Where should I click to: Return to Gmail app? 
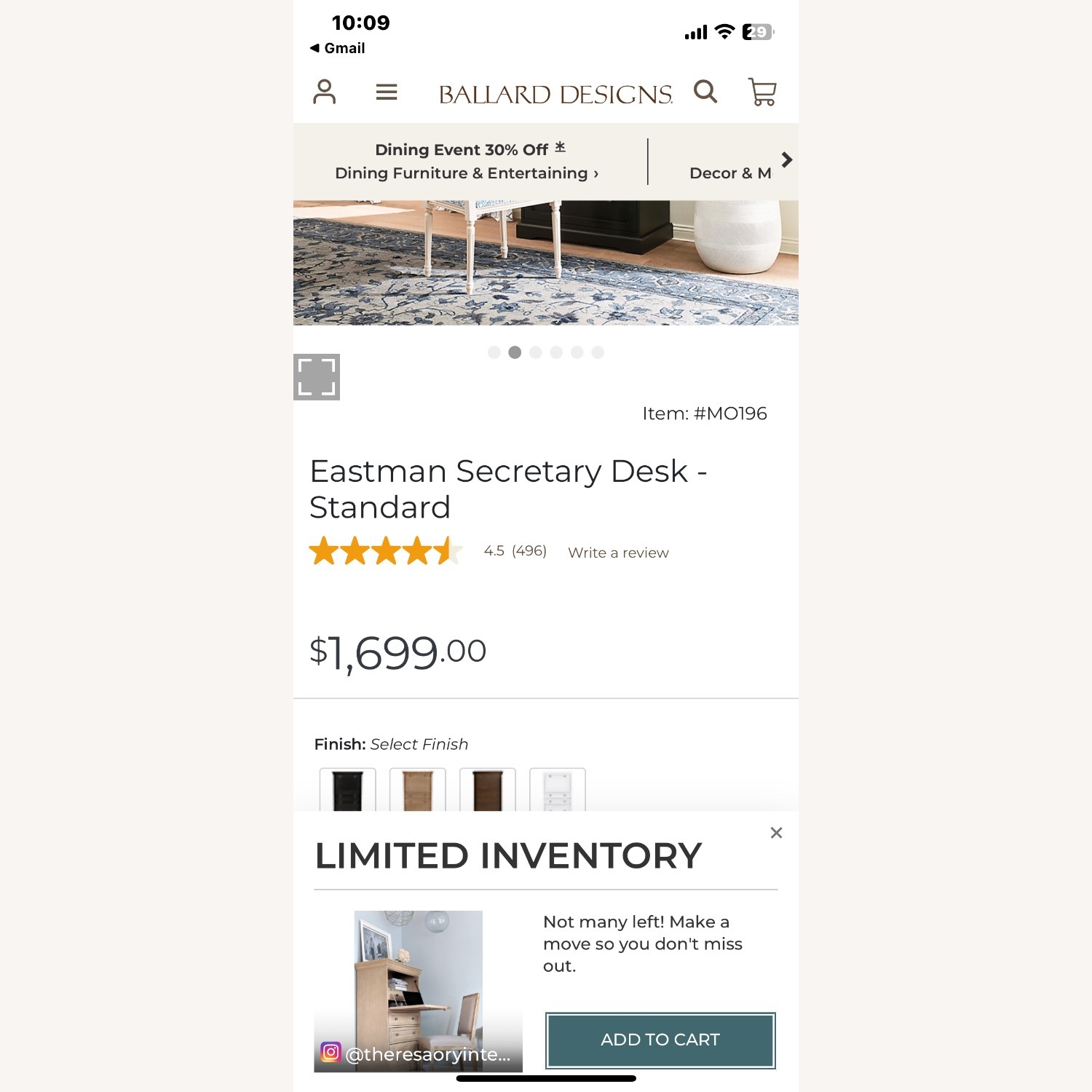pos(338,48)
